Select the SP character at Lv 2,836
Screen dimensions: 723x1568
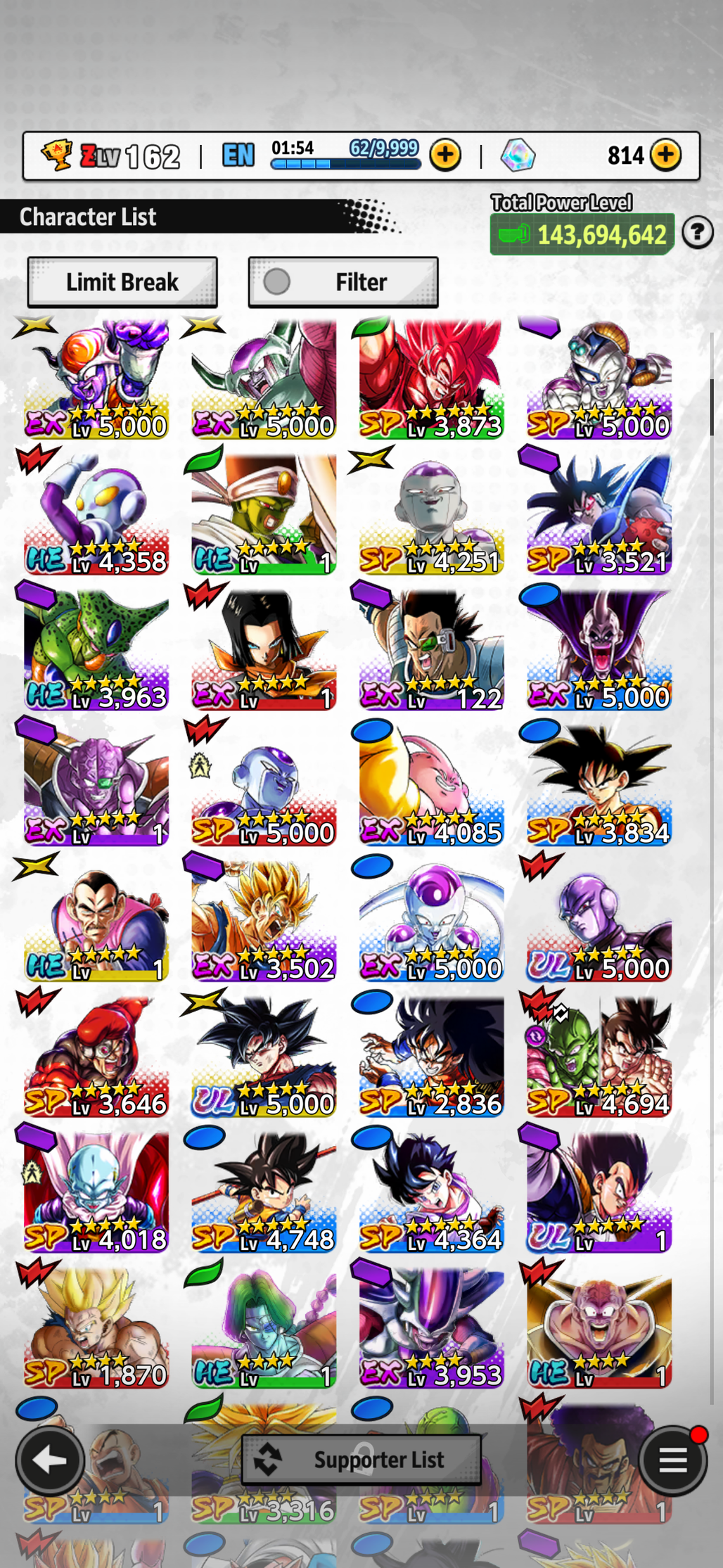pyautogui.click(x=431, y=1057)
